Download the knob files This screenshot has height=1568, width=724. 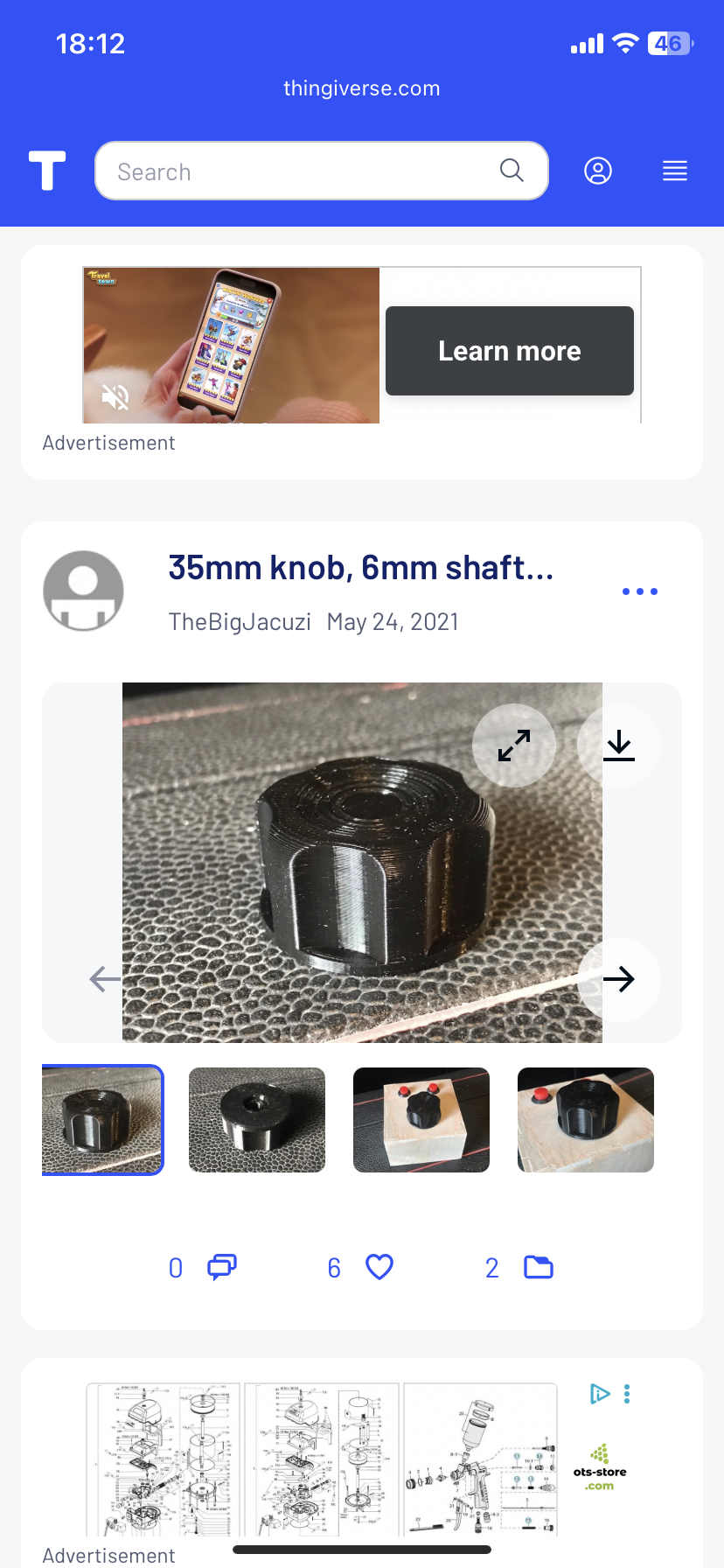coord(619,745)
